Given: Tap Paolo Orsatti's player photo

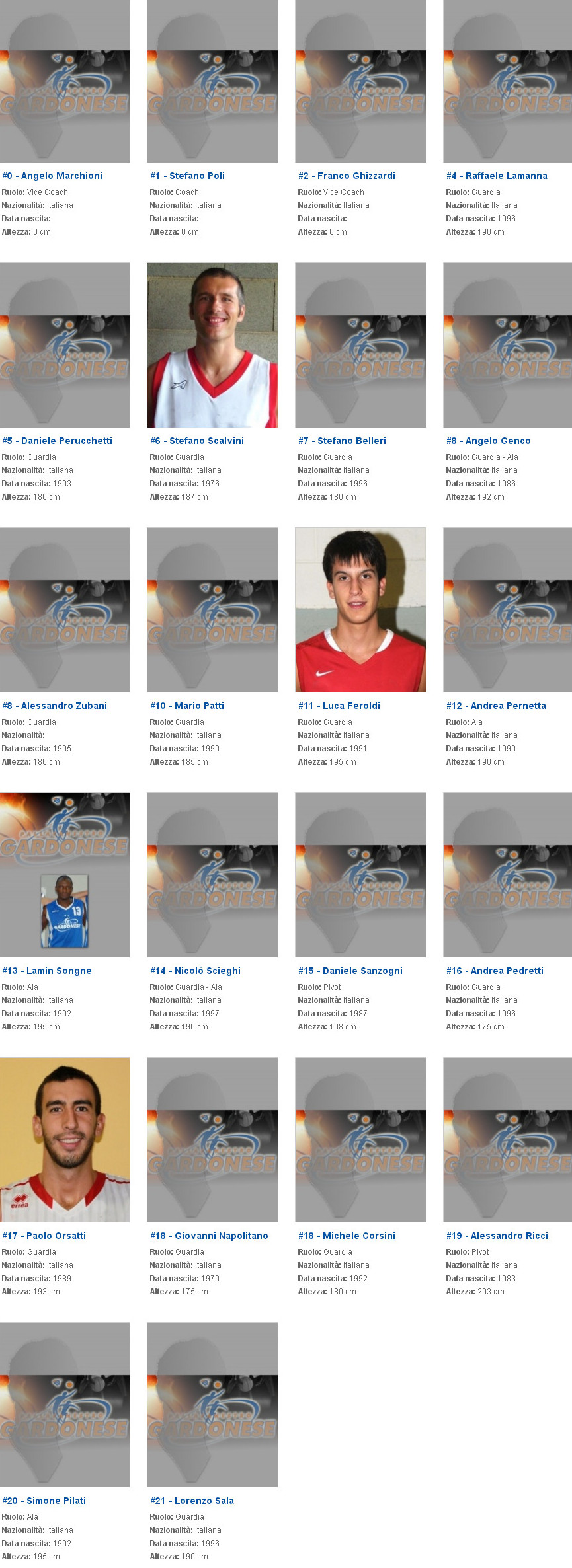Looking at the screenshot, I should [65, 1140].
